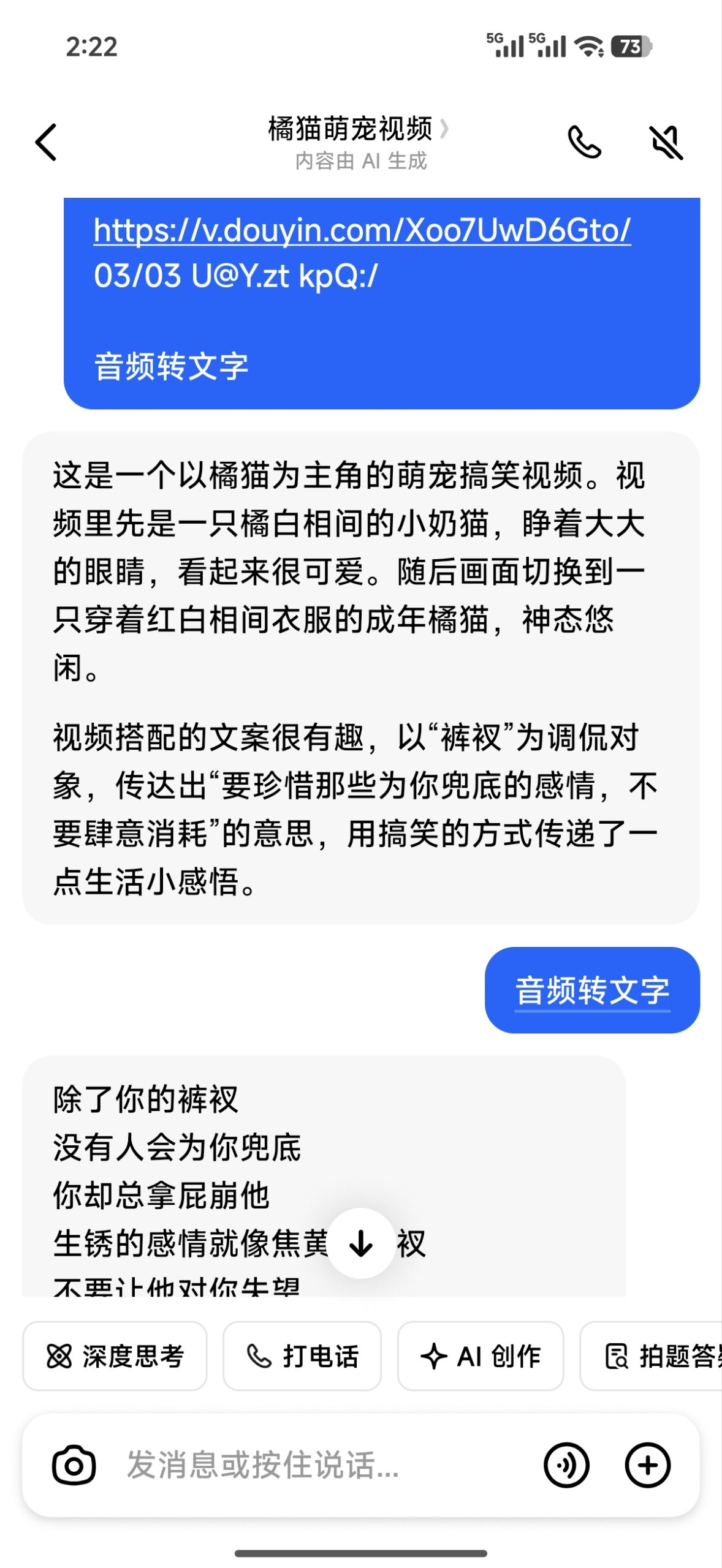Tap the underlined 音频转文字 message link
The width and height of the screenshot is (722, 1568).
(592, 990)
